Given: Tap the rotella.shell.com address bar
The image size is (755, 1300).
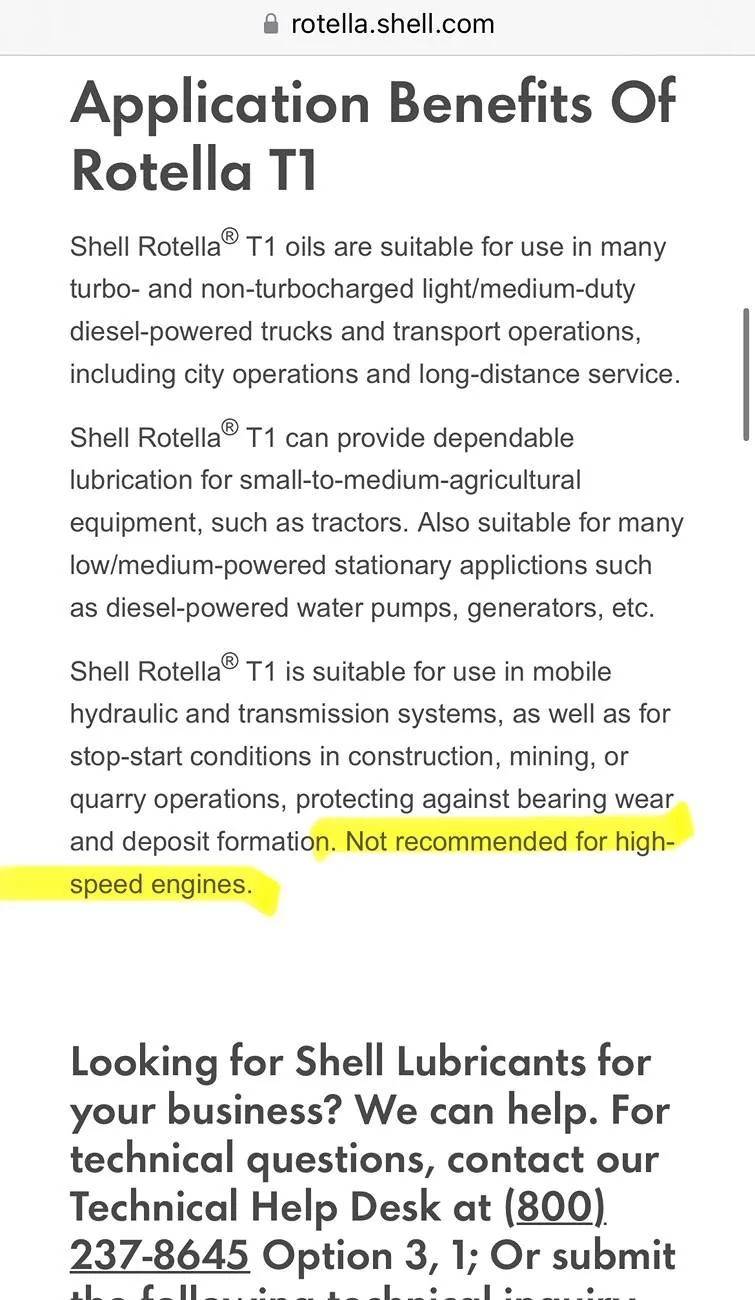Looking at the screenshot, I should pyautogui.click(x=378, y=24).
